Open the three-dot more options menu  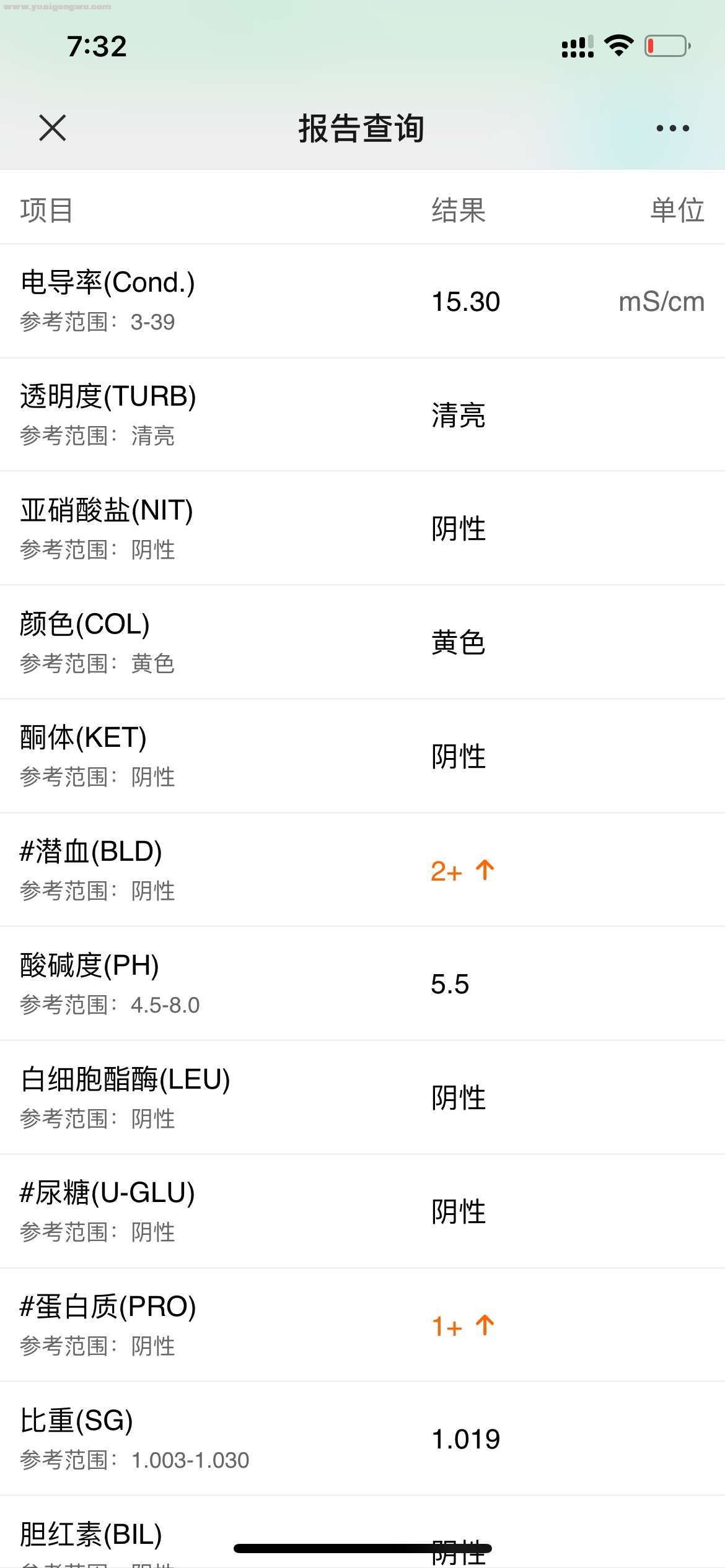pos(672,128)
